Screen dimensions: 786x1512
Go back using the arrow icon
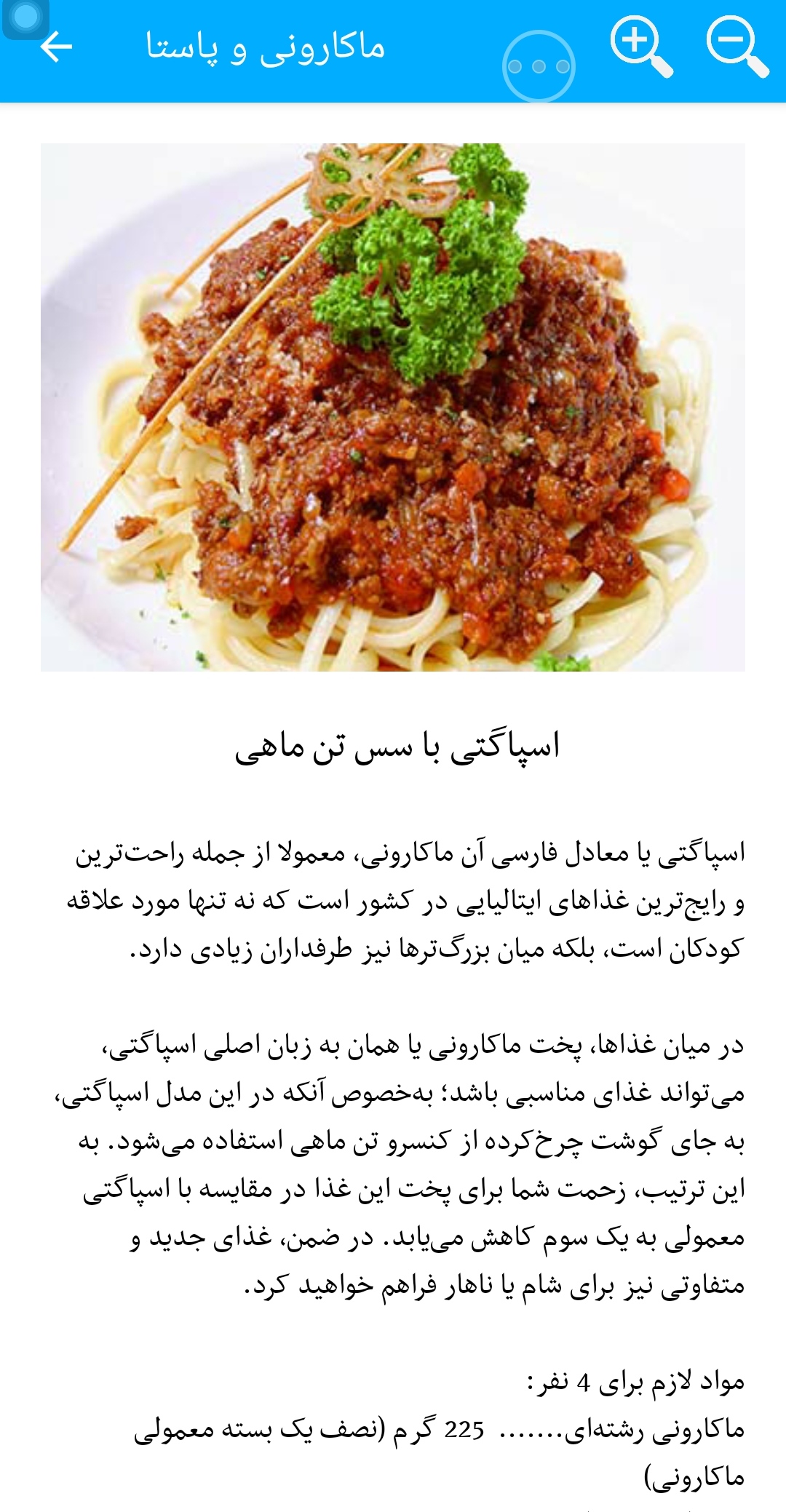pos(56,47)
